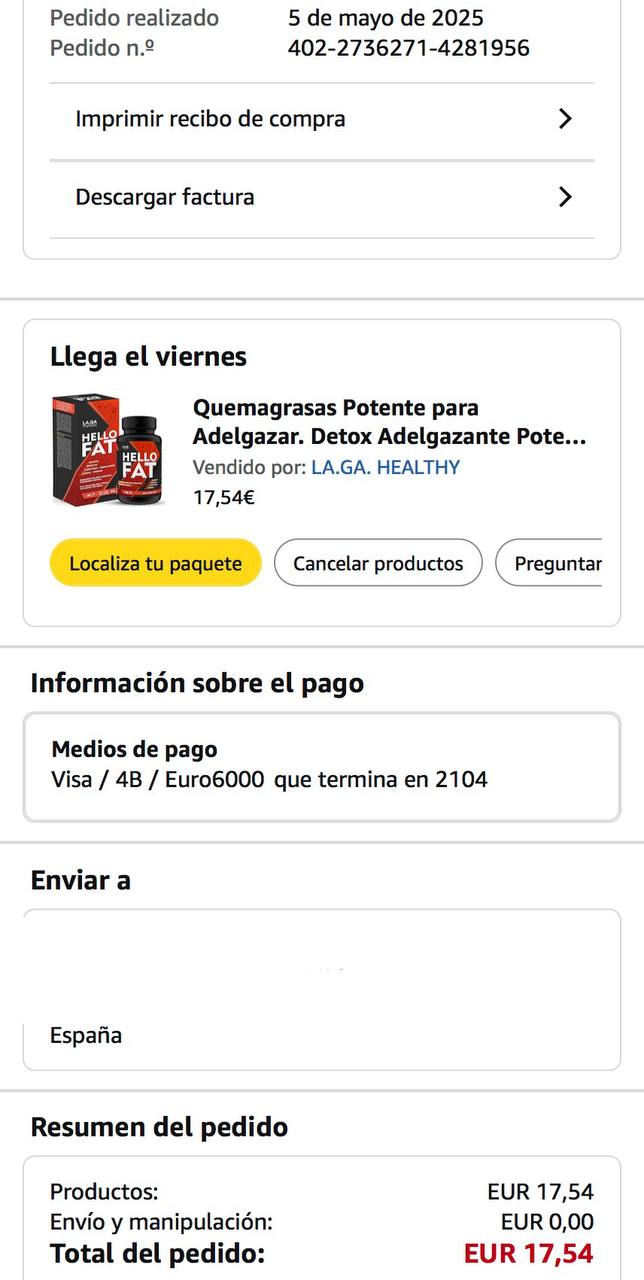This screenshot has height=1280, width=644.
Task: Open the Quemagrasas Potente product title
Action: click(x=388, y=422)
